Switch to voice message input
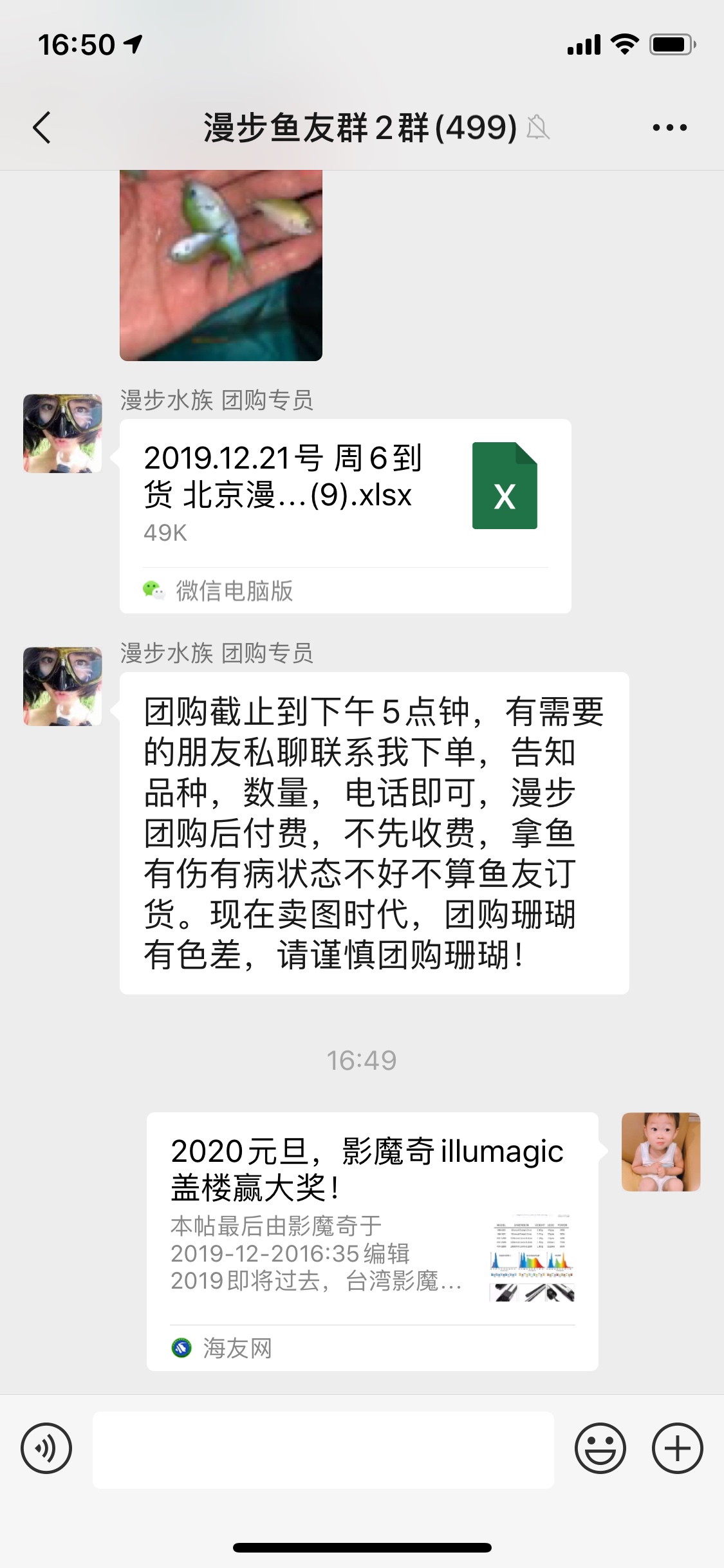This screenshot has width=724, height=1568. click(x=46, y=1449)
